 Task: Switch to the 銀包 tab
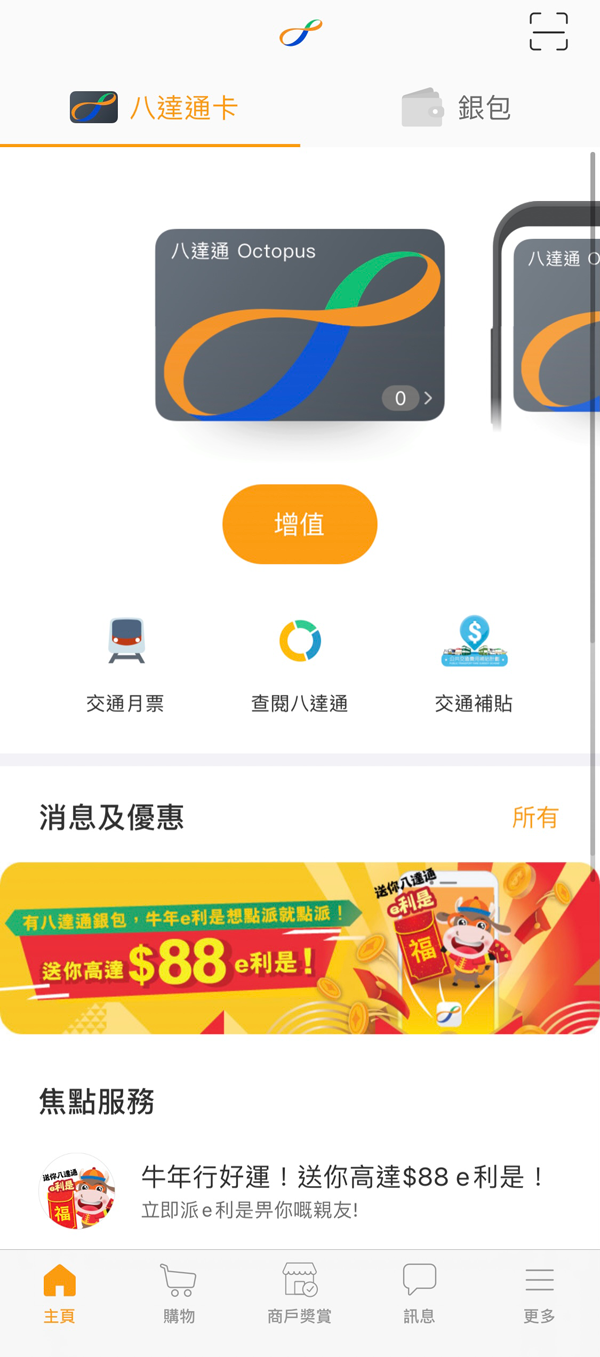(457, 108)
